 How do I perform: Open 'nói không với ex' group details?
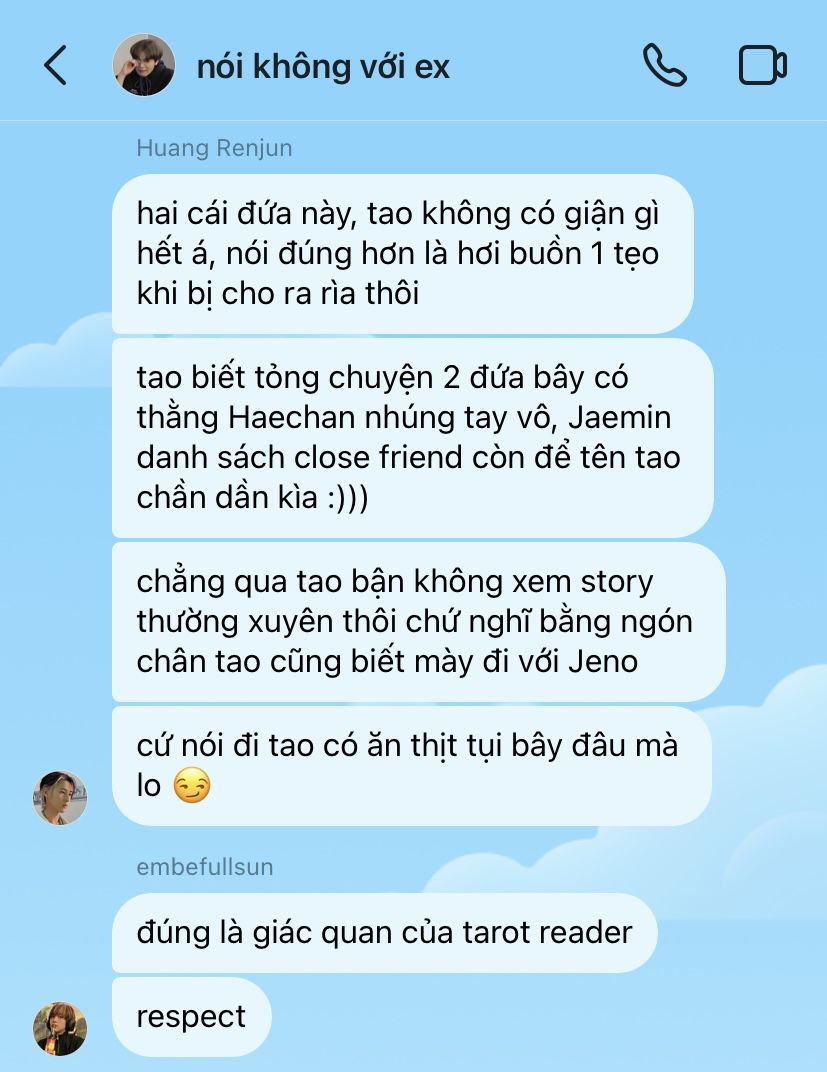[x=322, y=67]
